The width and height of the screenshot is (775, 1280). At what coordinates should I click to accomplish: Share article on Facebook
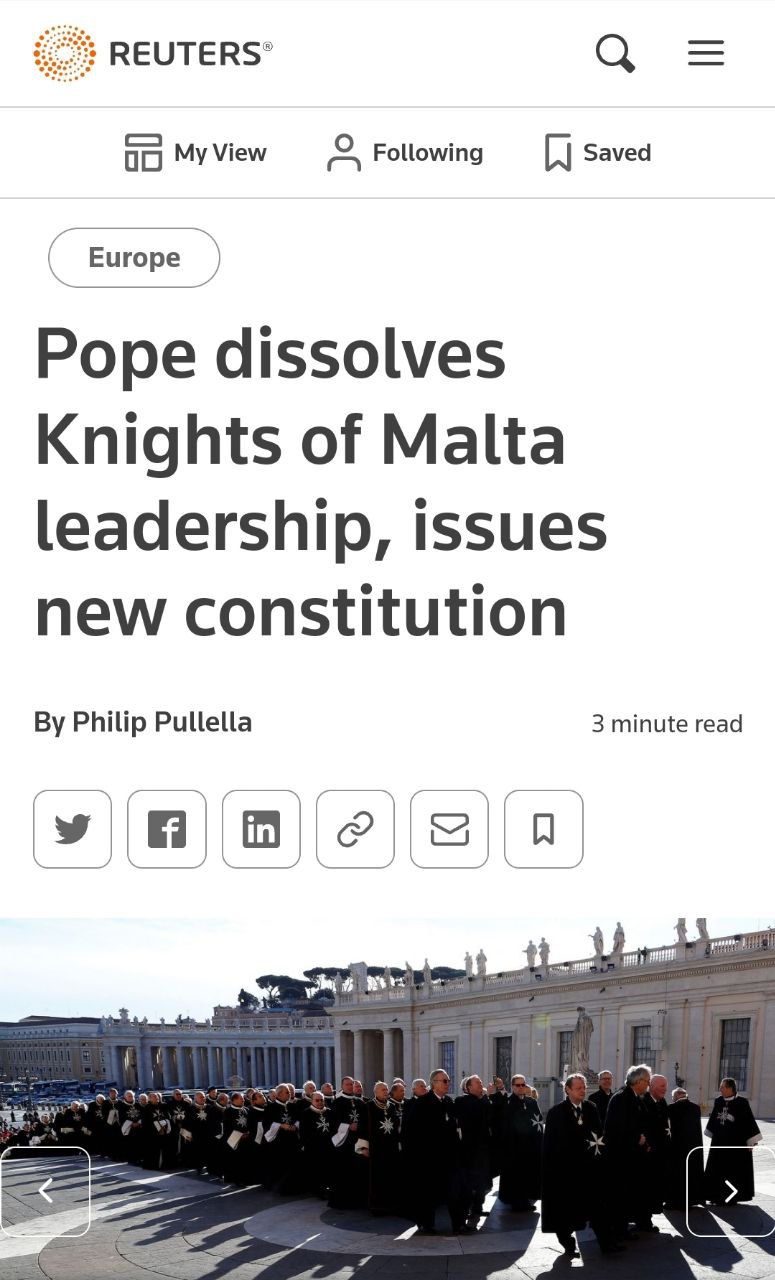(x=167, y=829)
